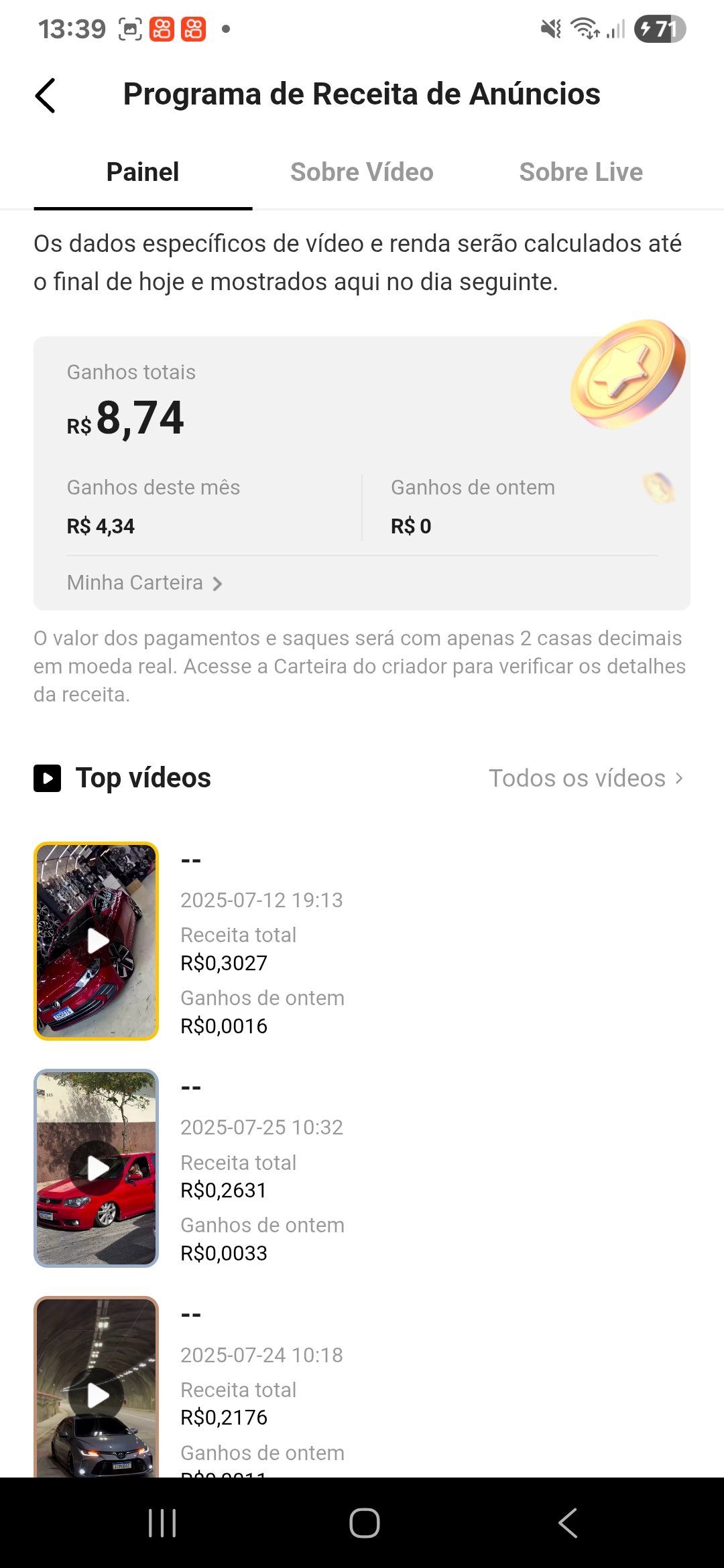Switch to the Sobre Vídeo tab
The width and height of the screenshot is (724, 1568).
point(361,172)
